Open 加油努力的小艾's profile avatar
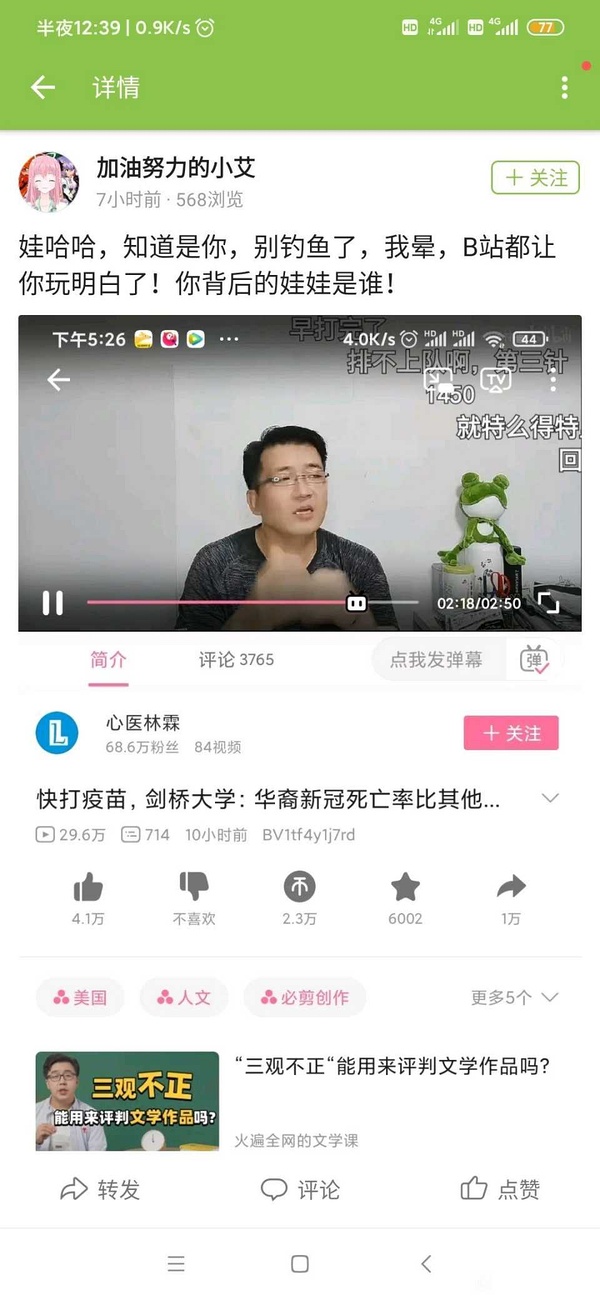 [x=48, y=183]
